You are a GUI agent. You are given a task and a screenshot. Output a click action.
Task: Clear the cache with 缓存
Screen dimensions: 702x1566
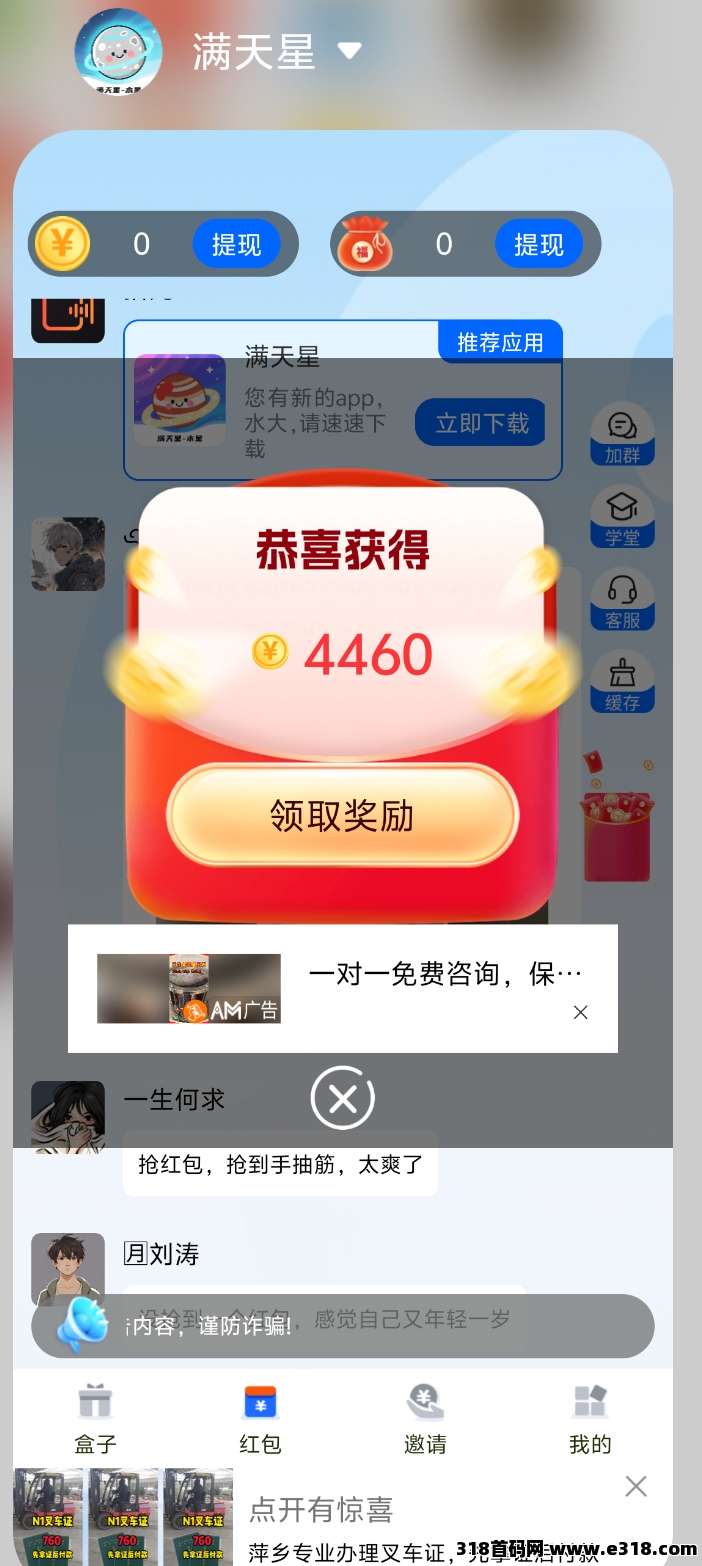[622, 684]
